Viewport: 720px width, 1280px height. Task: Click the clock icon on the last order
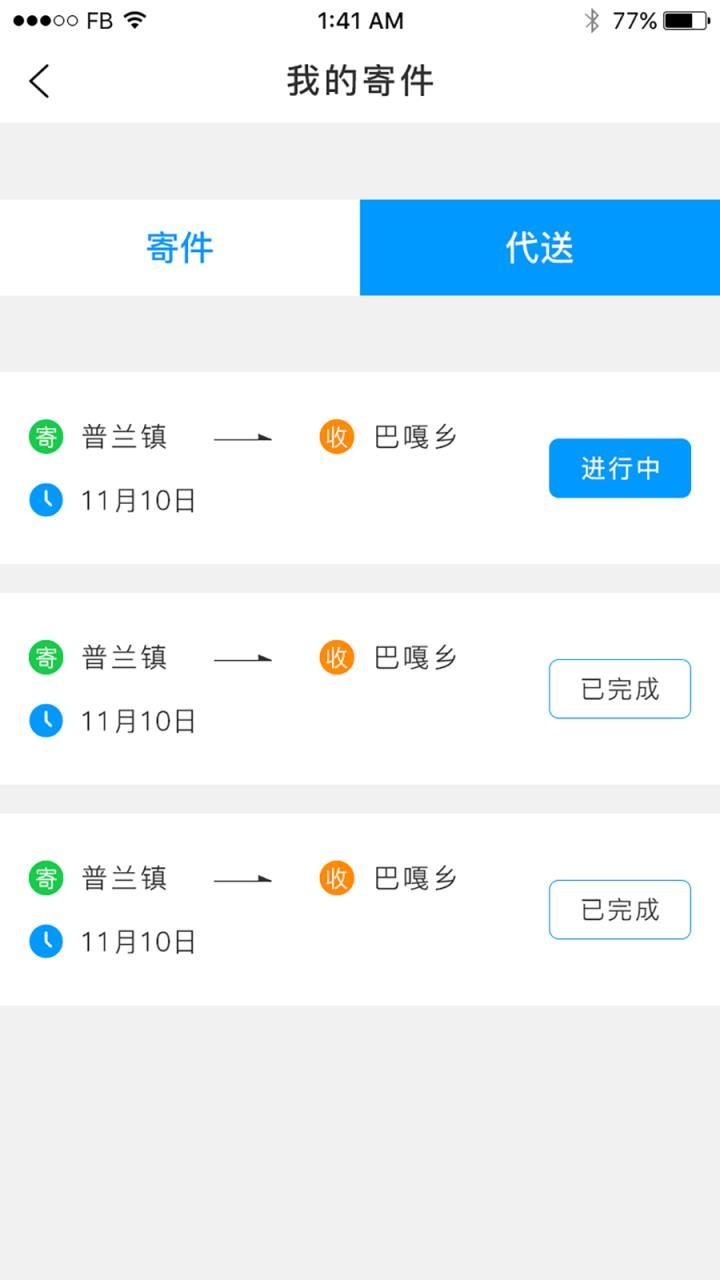(x=44, y=941)
